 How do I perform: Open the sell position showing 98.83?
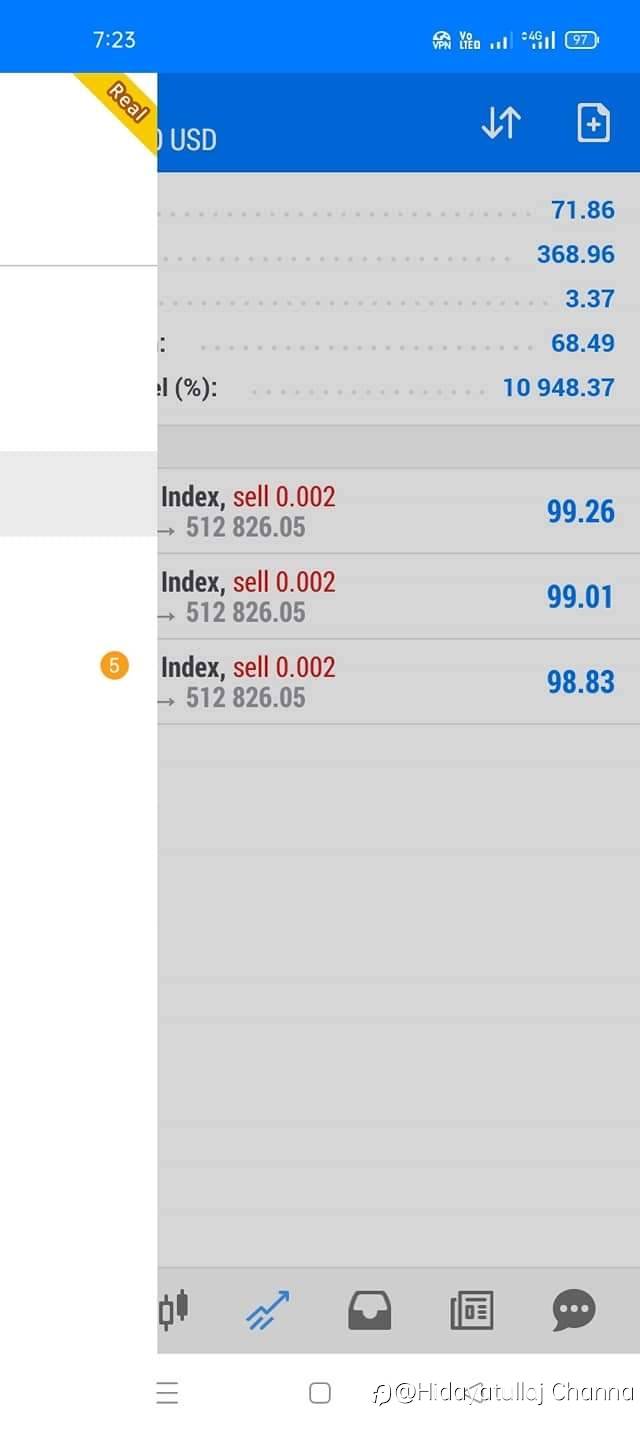398,682
